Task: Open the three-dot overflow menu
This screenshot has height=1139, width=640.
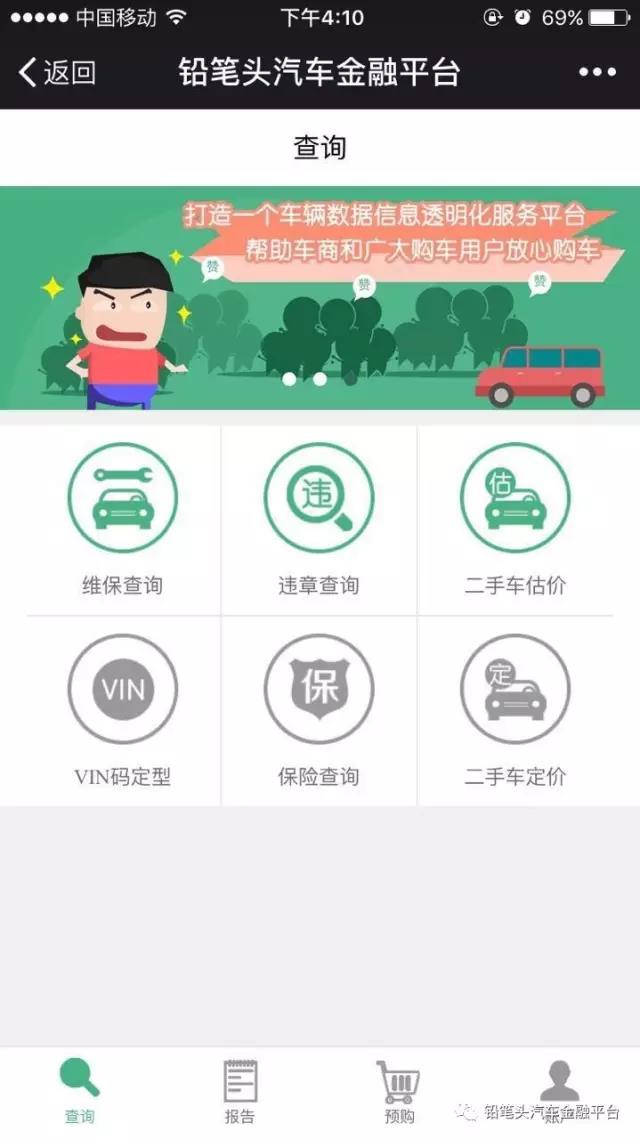Action: (597, 72)
